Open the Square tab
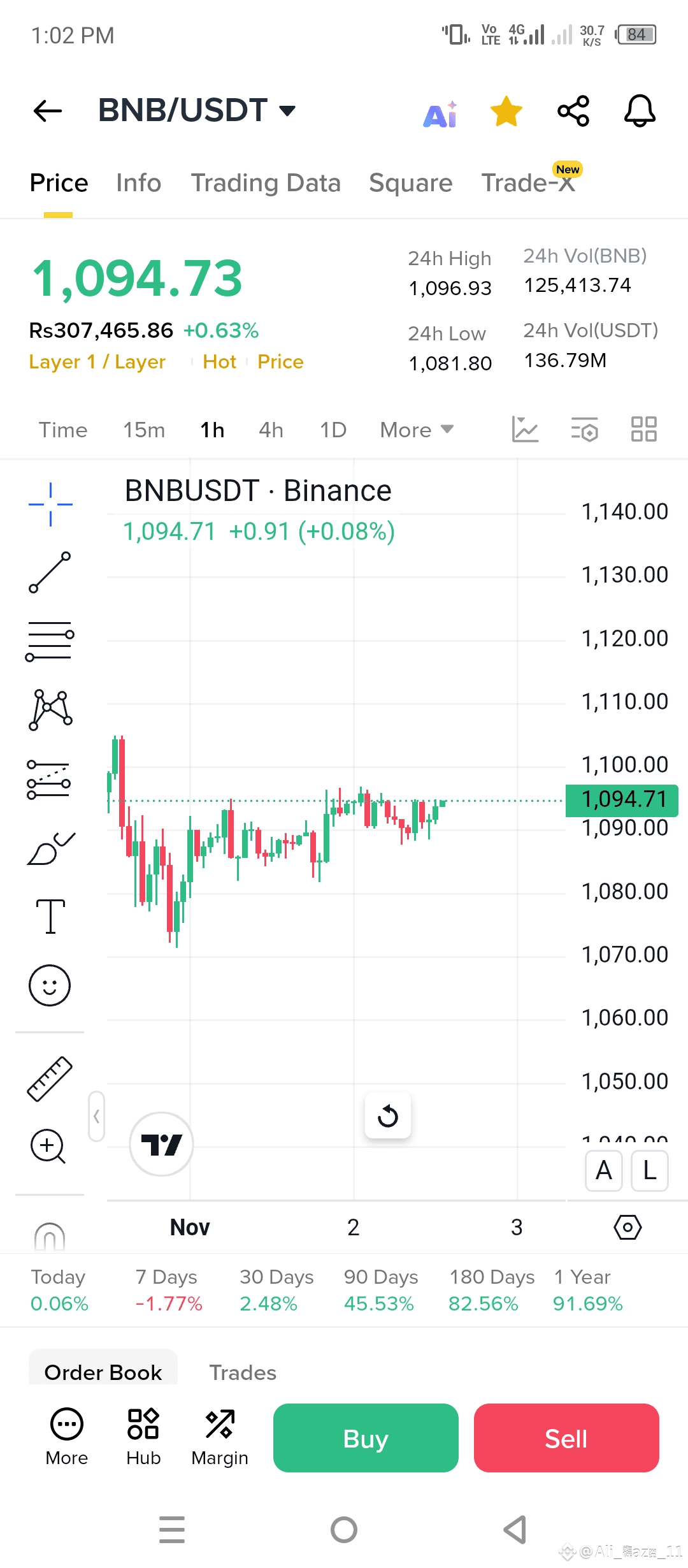This screenshot has height=1568, width=688. point(410,183)
